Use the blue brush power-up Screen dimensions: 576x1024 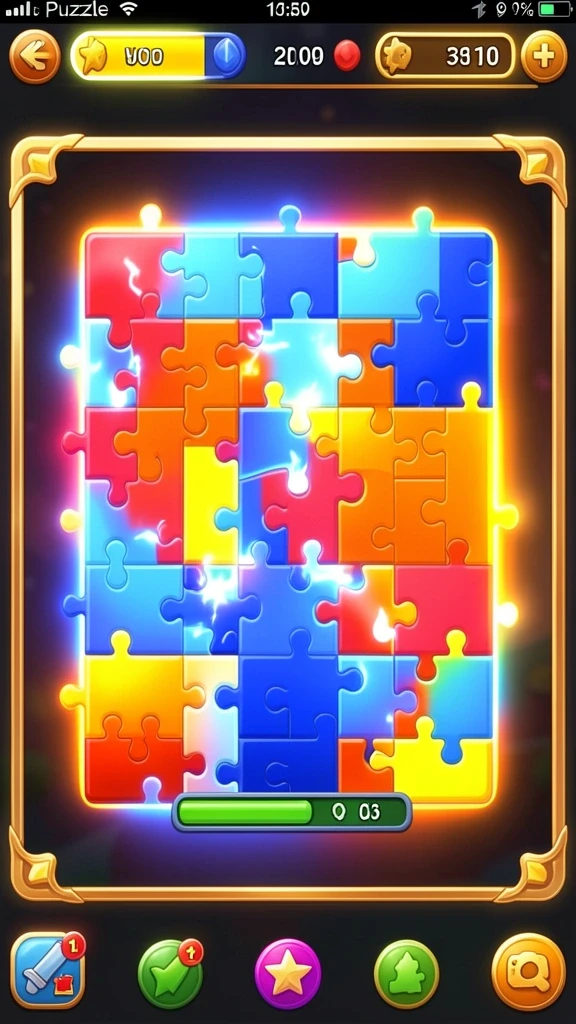point(48,971)
